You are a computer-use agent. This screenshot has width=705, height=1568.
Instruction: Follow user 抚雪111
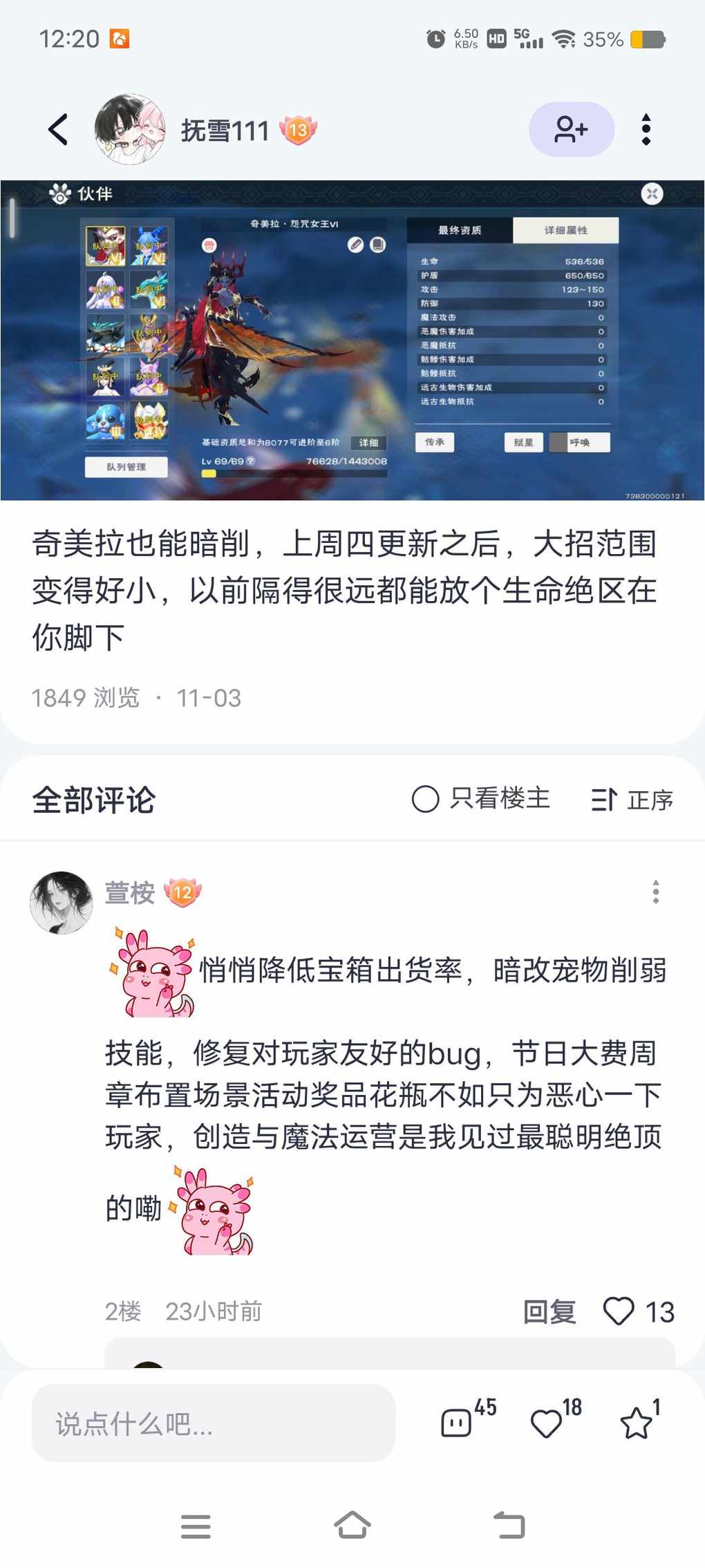coord(571,129)
